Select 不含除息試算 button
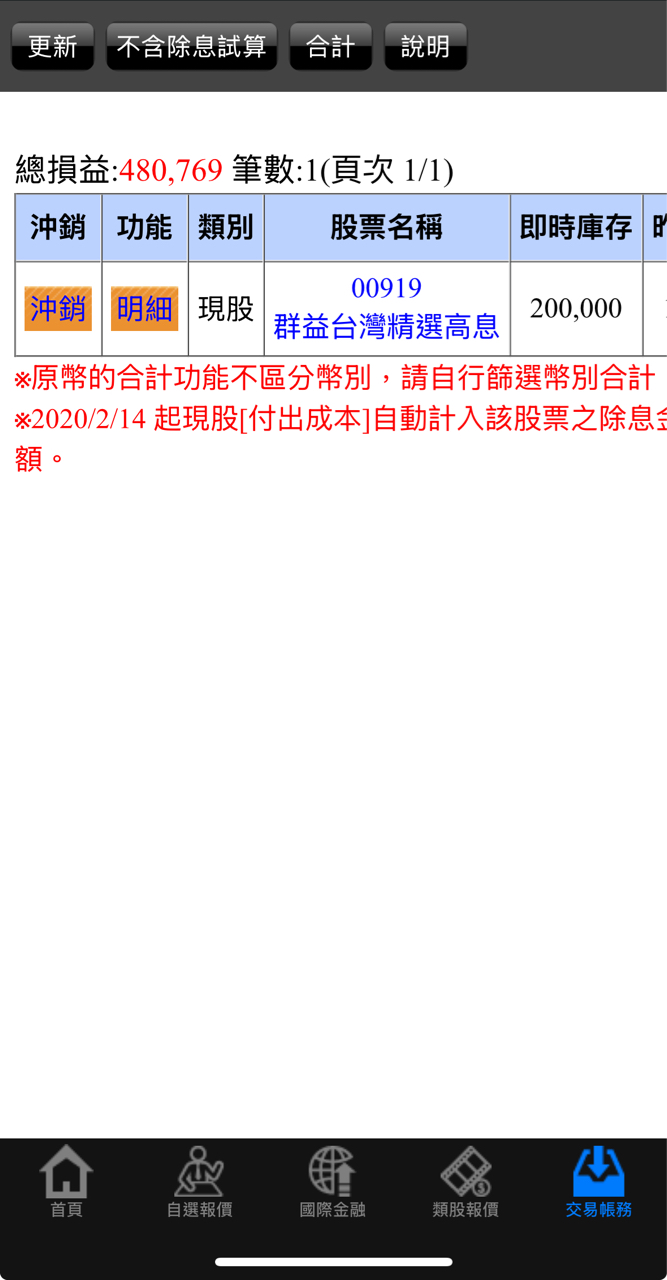 coord(191,46)
